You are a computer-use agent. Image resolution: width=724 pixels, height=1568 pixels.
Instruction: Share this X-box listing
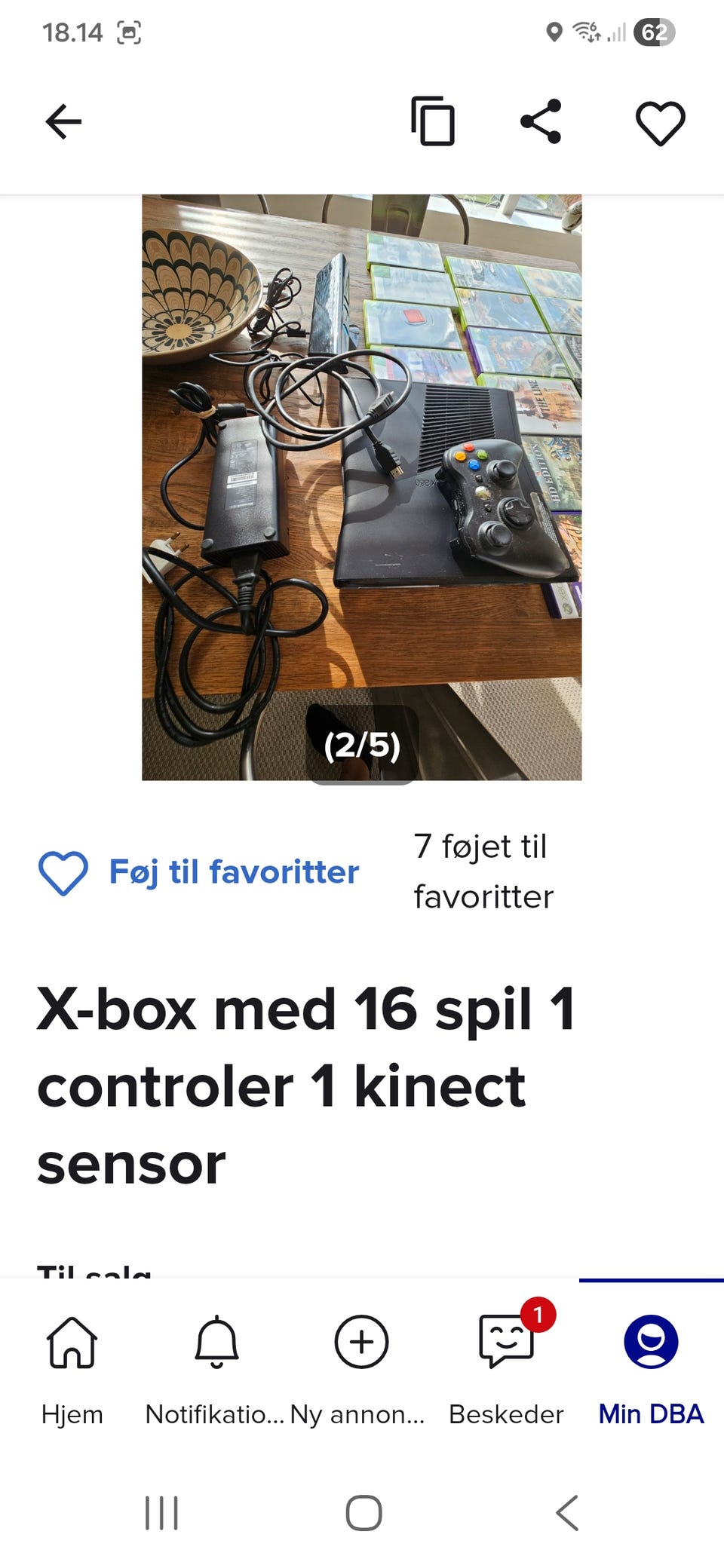541,121
